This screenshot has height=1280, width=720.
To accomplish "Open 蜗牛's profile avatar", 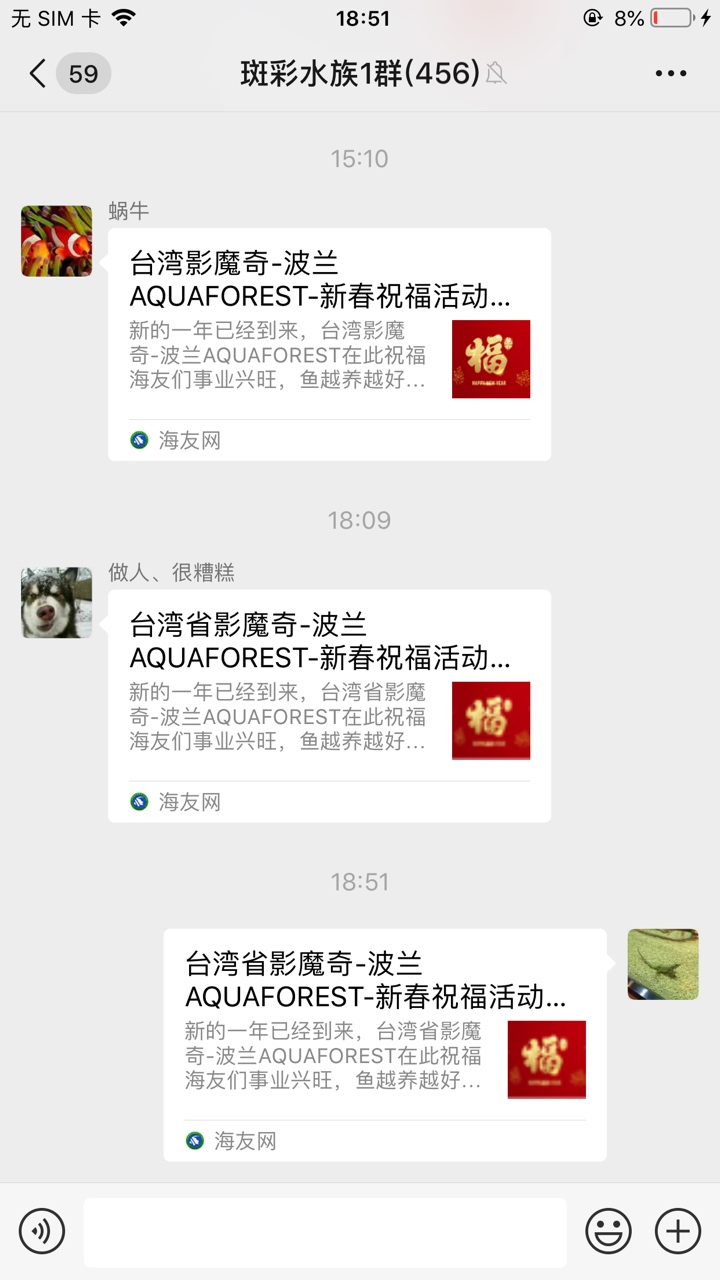I will [x=56, y=241].
